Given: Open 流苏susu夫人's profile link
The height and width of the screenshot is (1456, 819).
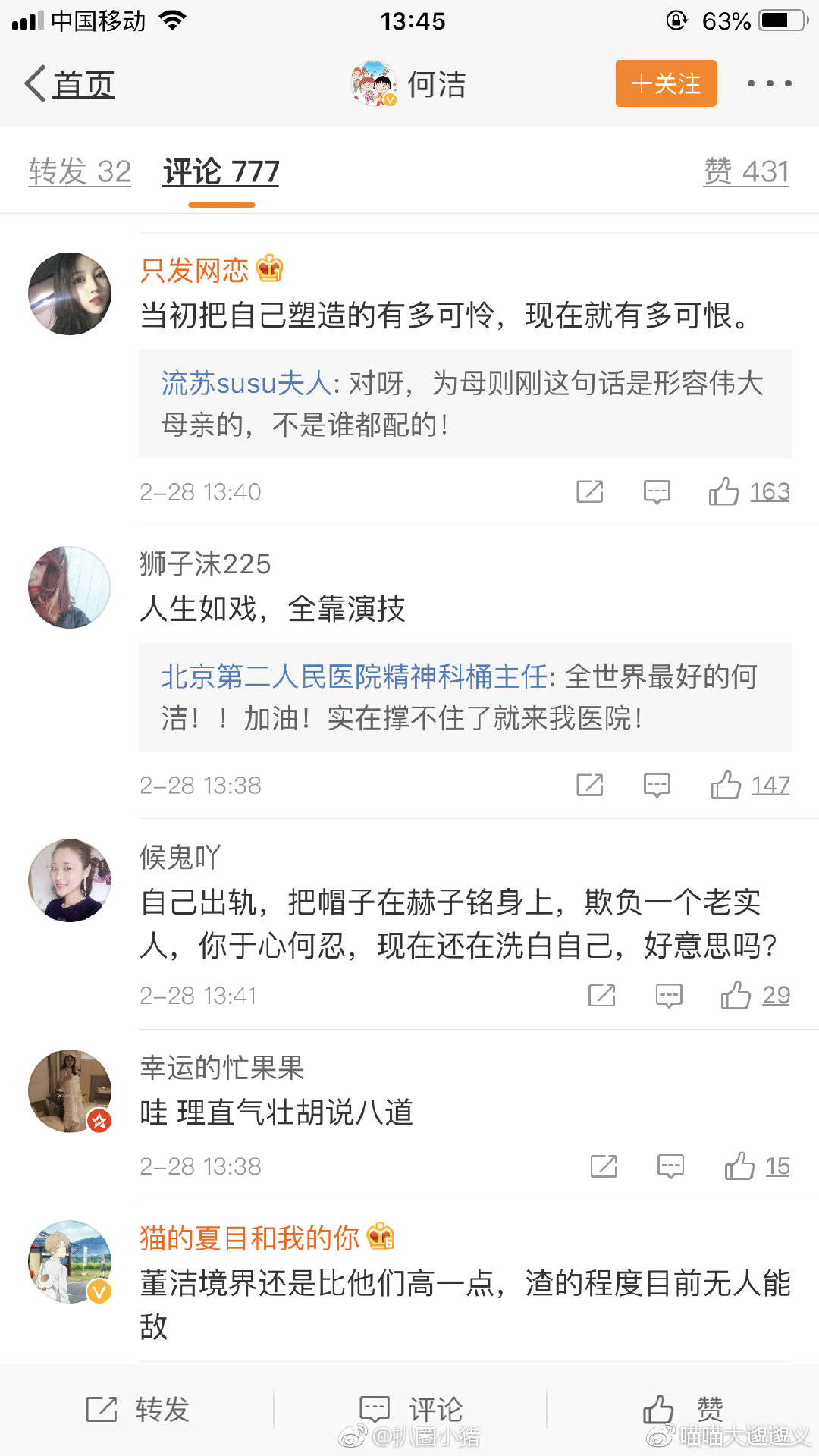Looking at the screenshot, I should (x=246, y=384).
